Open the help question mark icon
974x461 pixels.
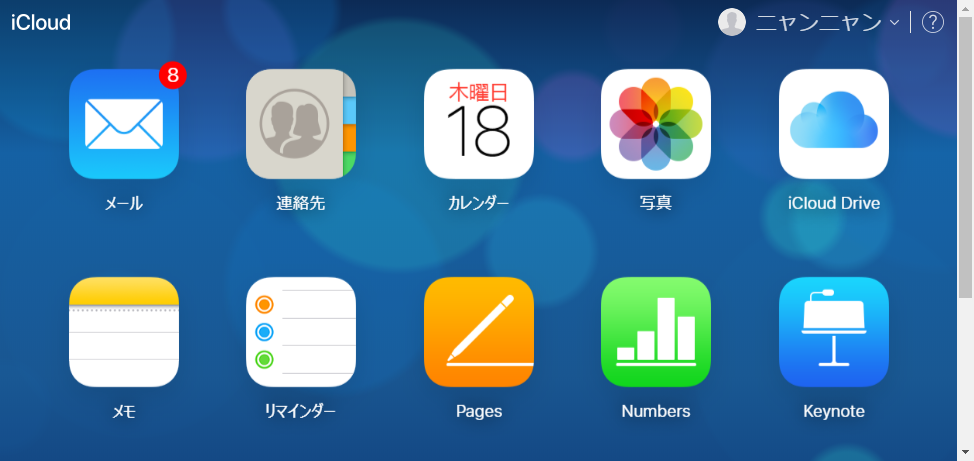[x=933, y=22]
